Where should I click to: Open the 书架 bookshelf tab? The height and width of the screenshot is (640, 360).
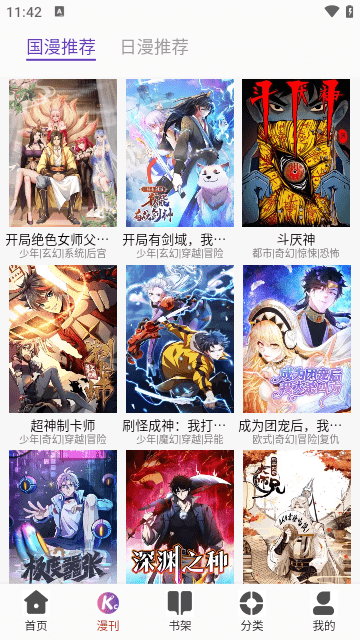pos(180,611)
